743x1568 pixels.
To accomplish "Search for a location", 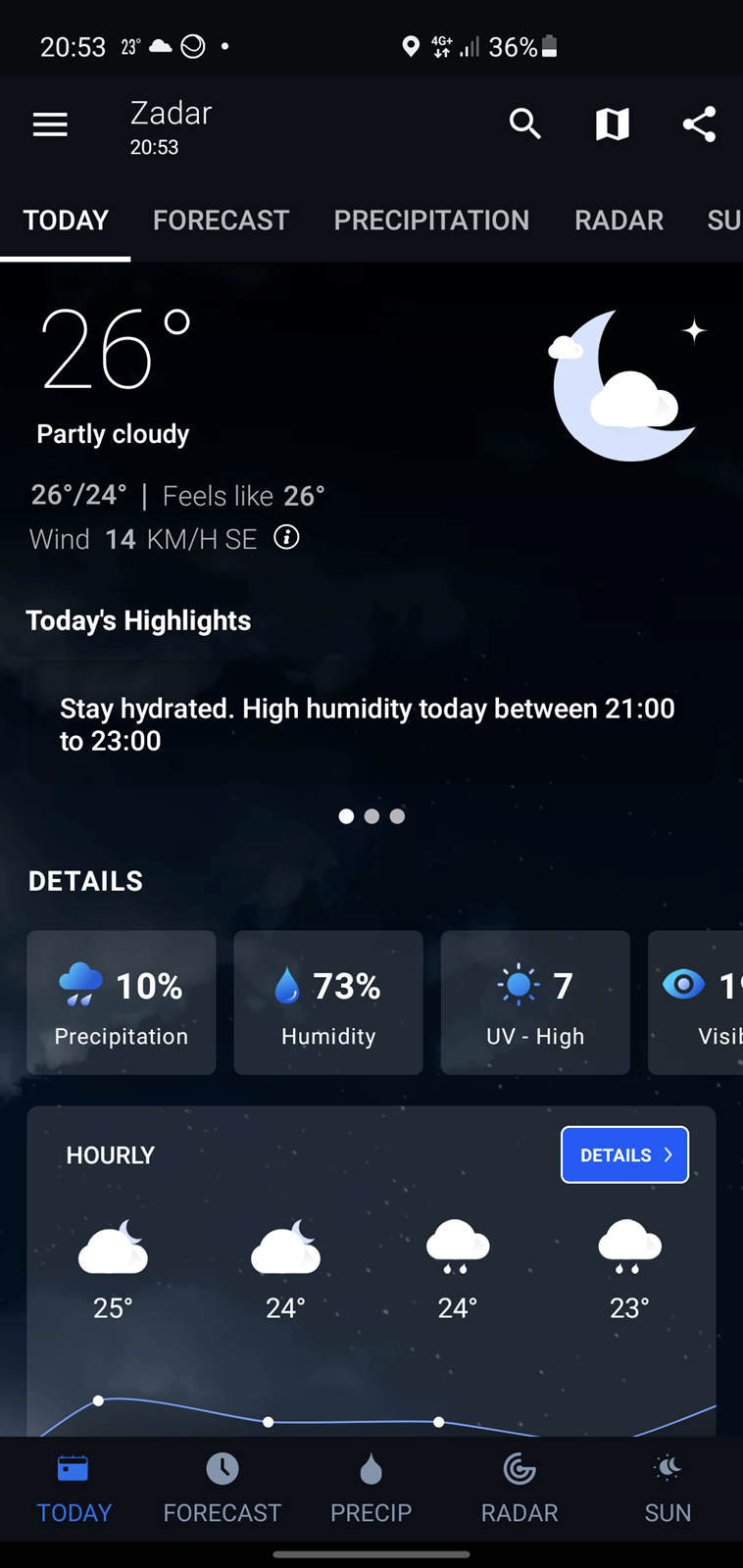I will pos(525,124).
